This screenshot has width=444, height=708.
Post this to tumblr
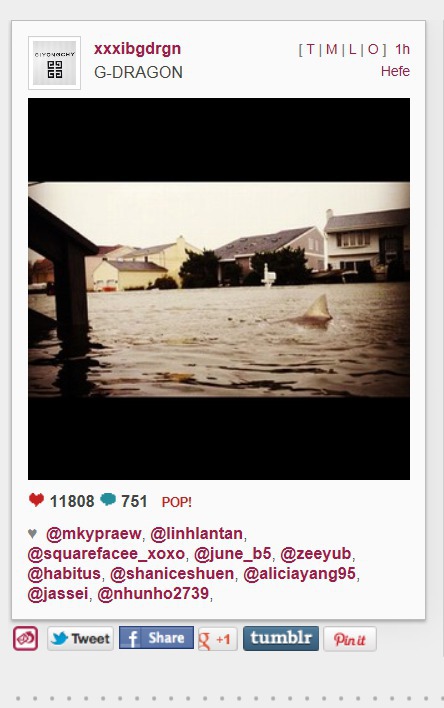pyautogui.click(x=281, y=638)
